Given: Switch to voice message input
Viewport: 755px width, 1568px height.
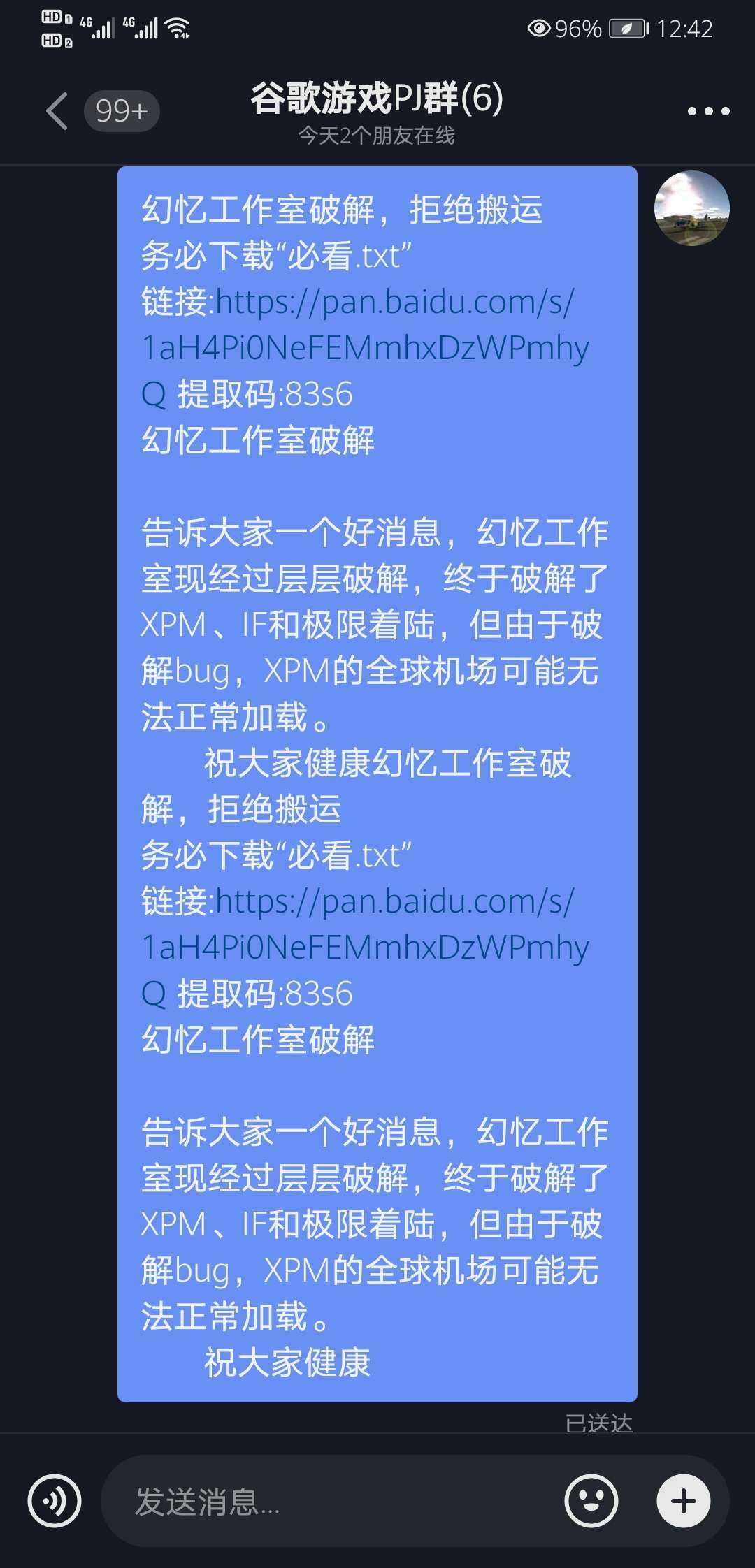Looking at the screenshot, I should click(55, 1500).
